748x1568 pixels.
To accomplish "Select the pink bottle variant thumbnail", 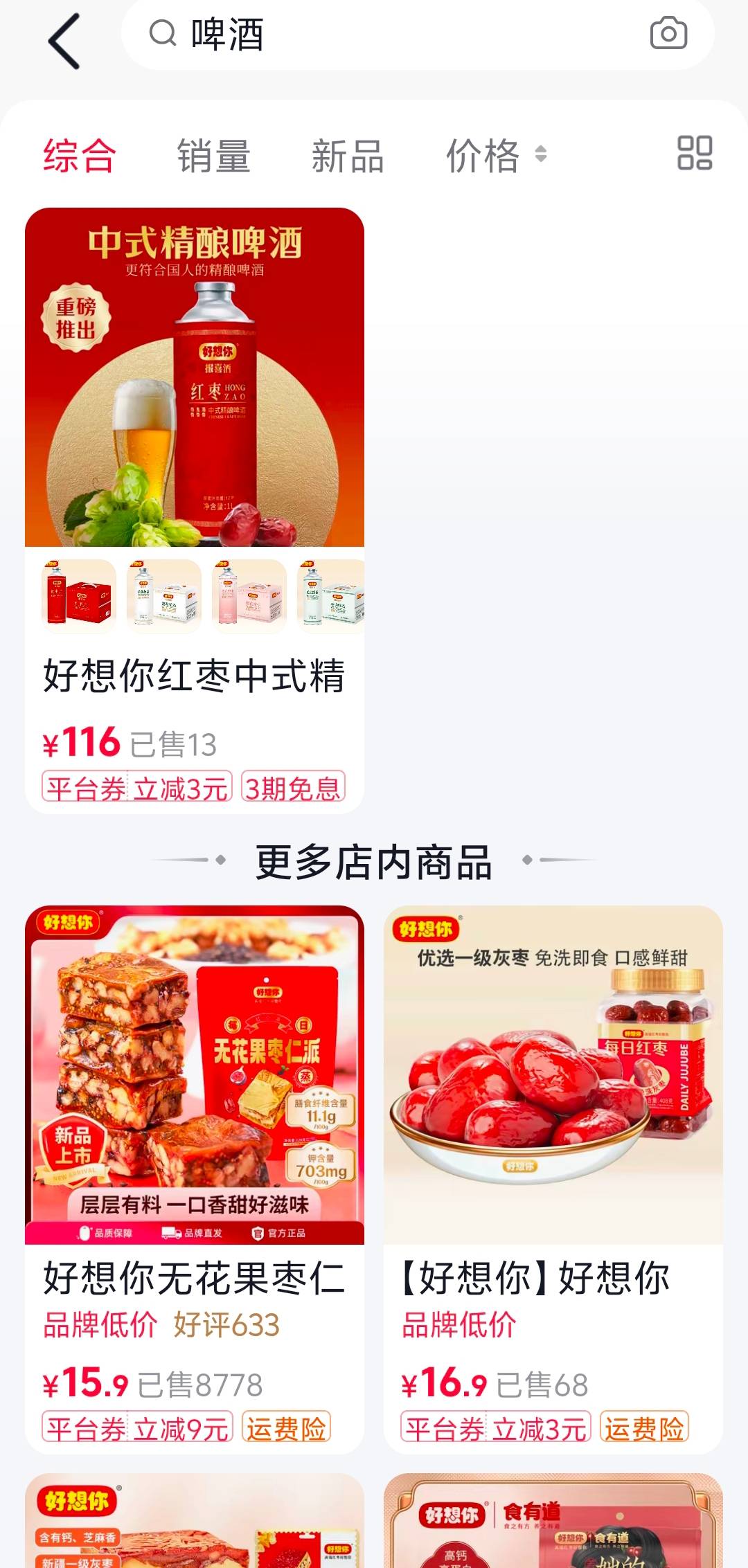I will [249, 596].
